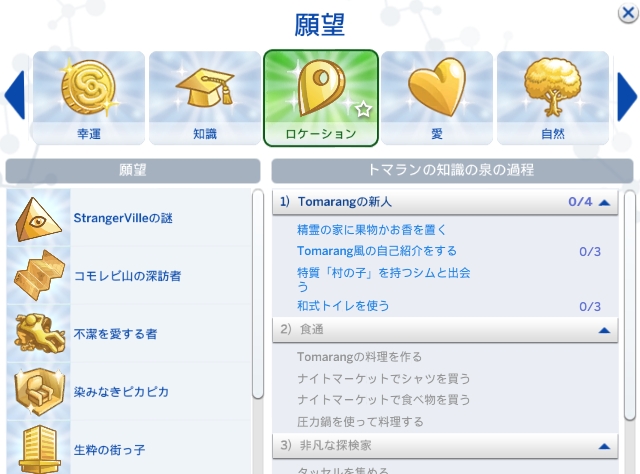Close the 願望 aspiration window
The width and height of the screenshot is (640, 474).
point(627,12)
